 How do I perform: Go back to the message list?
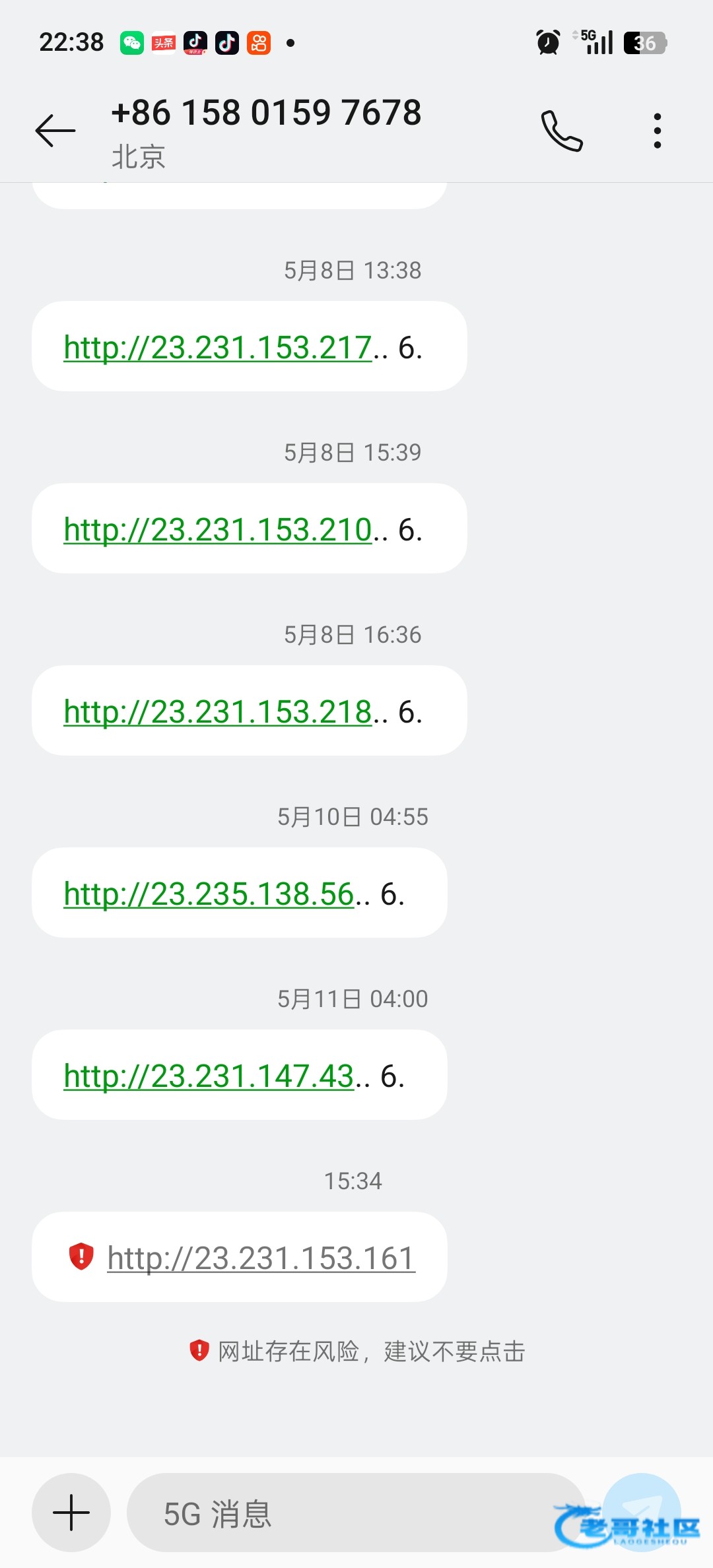[x=55, y=130]
